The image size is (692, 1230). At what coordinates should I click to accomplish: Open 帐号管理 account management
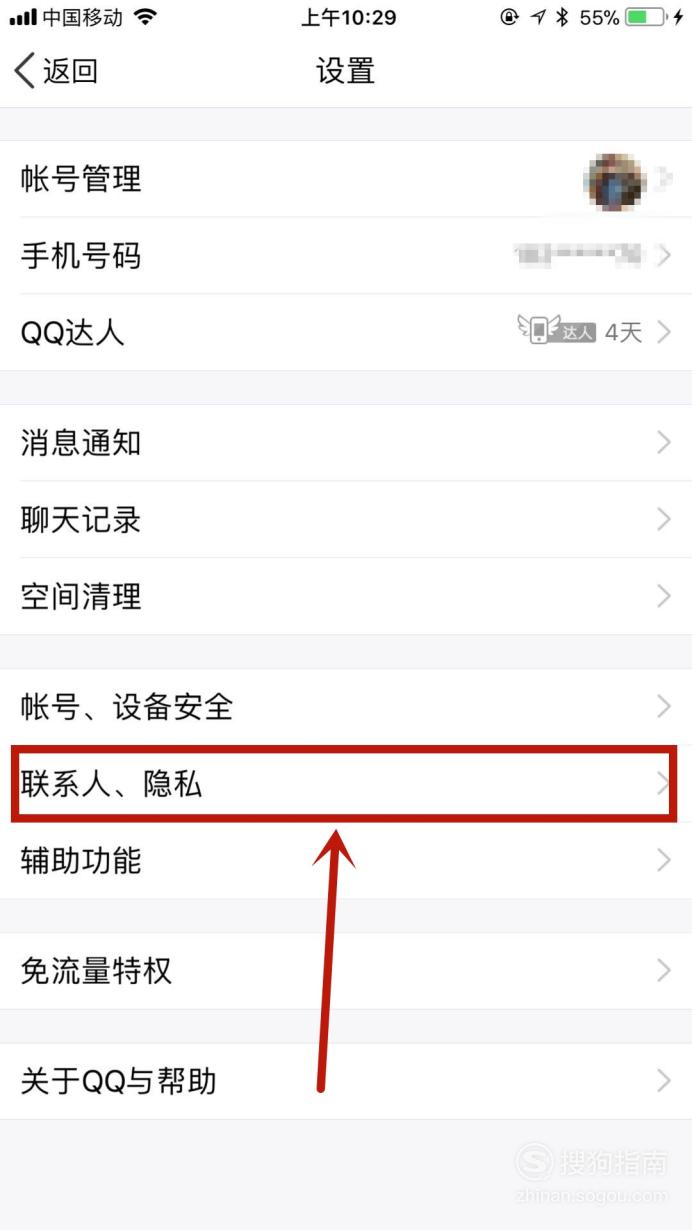pos(346,179)
